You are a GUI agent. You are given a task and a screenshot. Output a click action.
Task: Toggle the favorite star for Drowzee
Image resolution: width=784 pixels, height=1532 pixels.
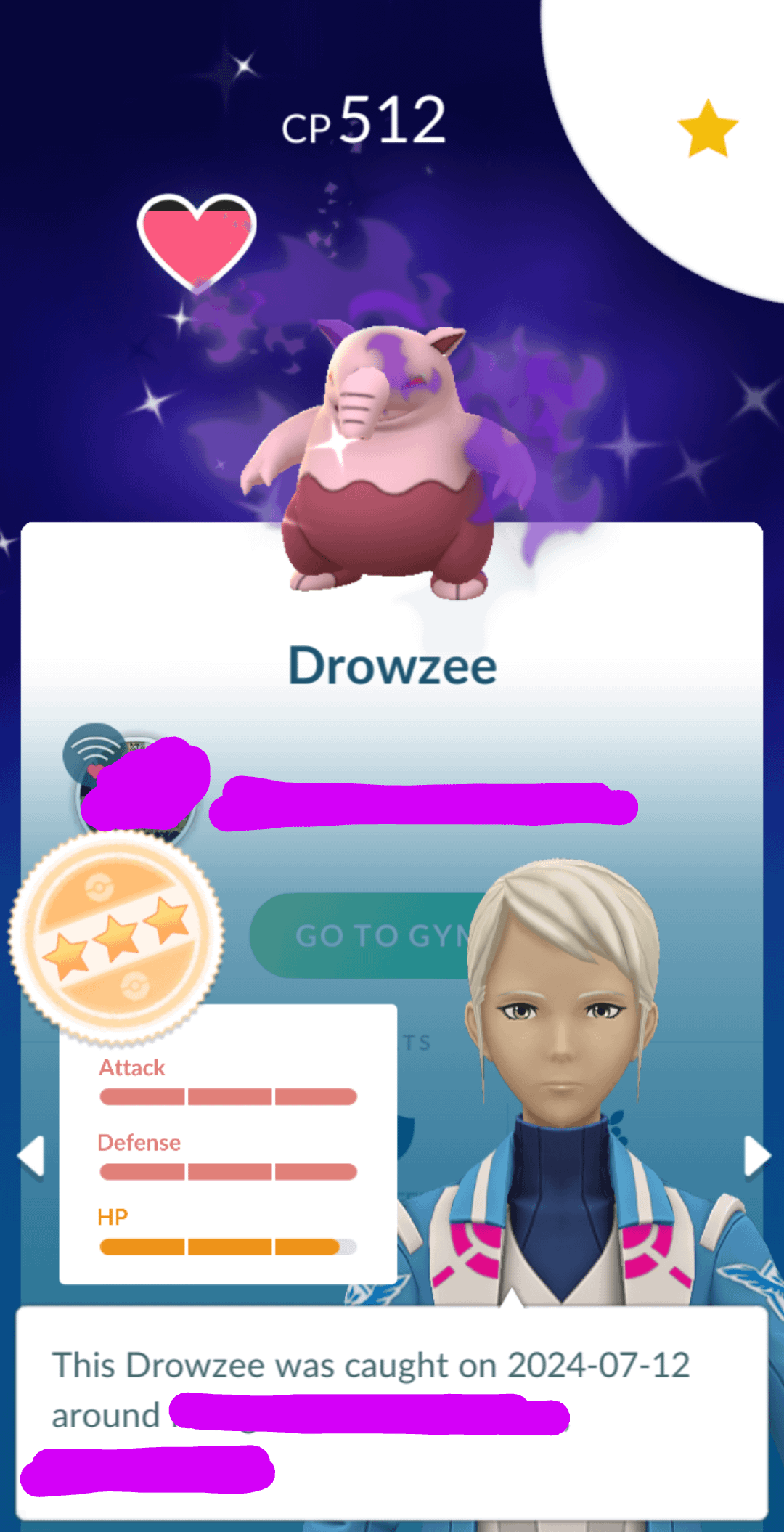point(707,129)
